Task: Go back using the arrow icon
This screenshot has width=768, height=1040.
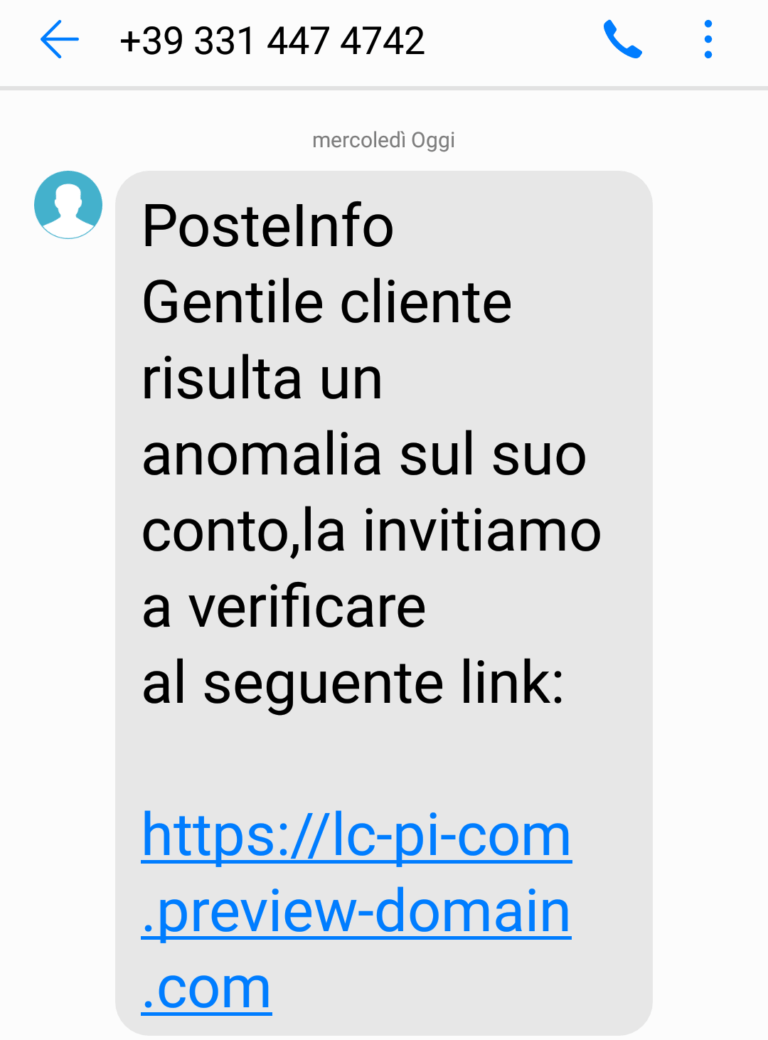Action: pos(58,40)
